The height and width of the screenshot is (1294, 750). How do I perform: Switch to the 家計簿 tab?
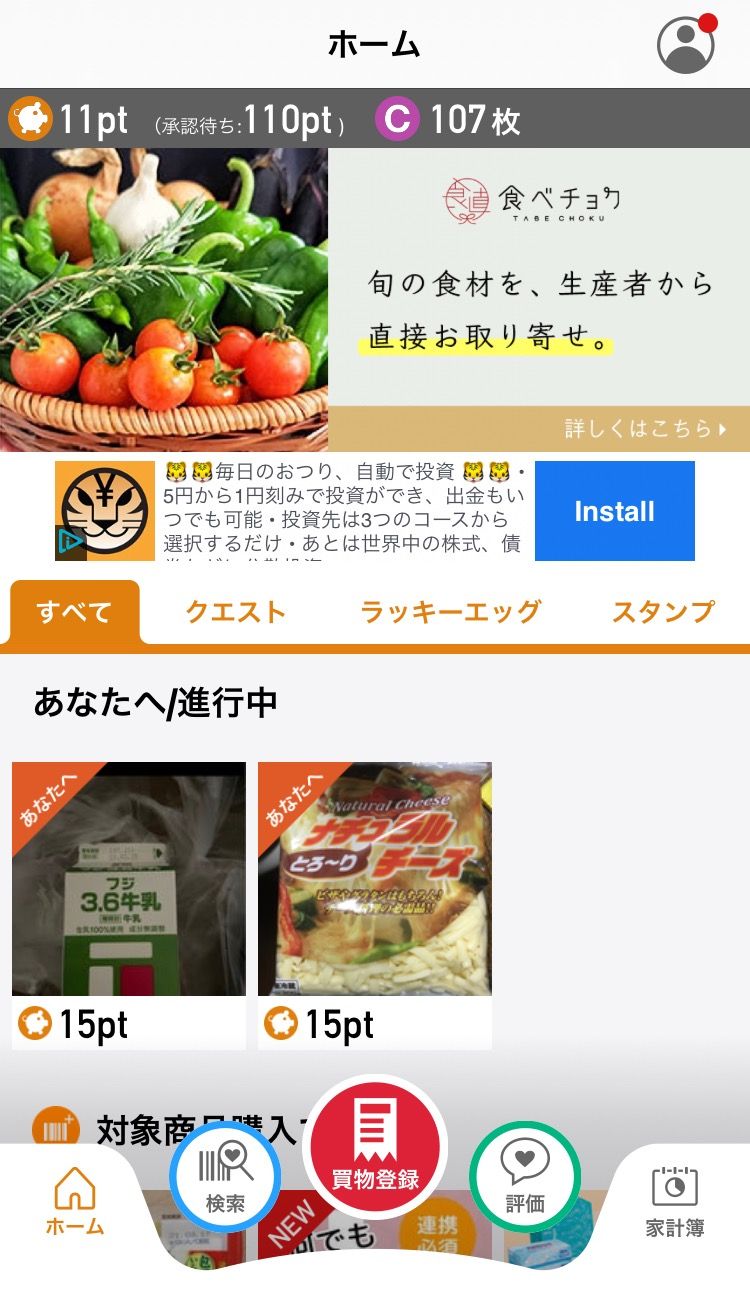coord(675,1201)
